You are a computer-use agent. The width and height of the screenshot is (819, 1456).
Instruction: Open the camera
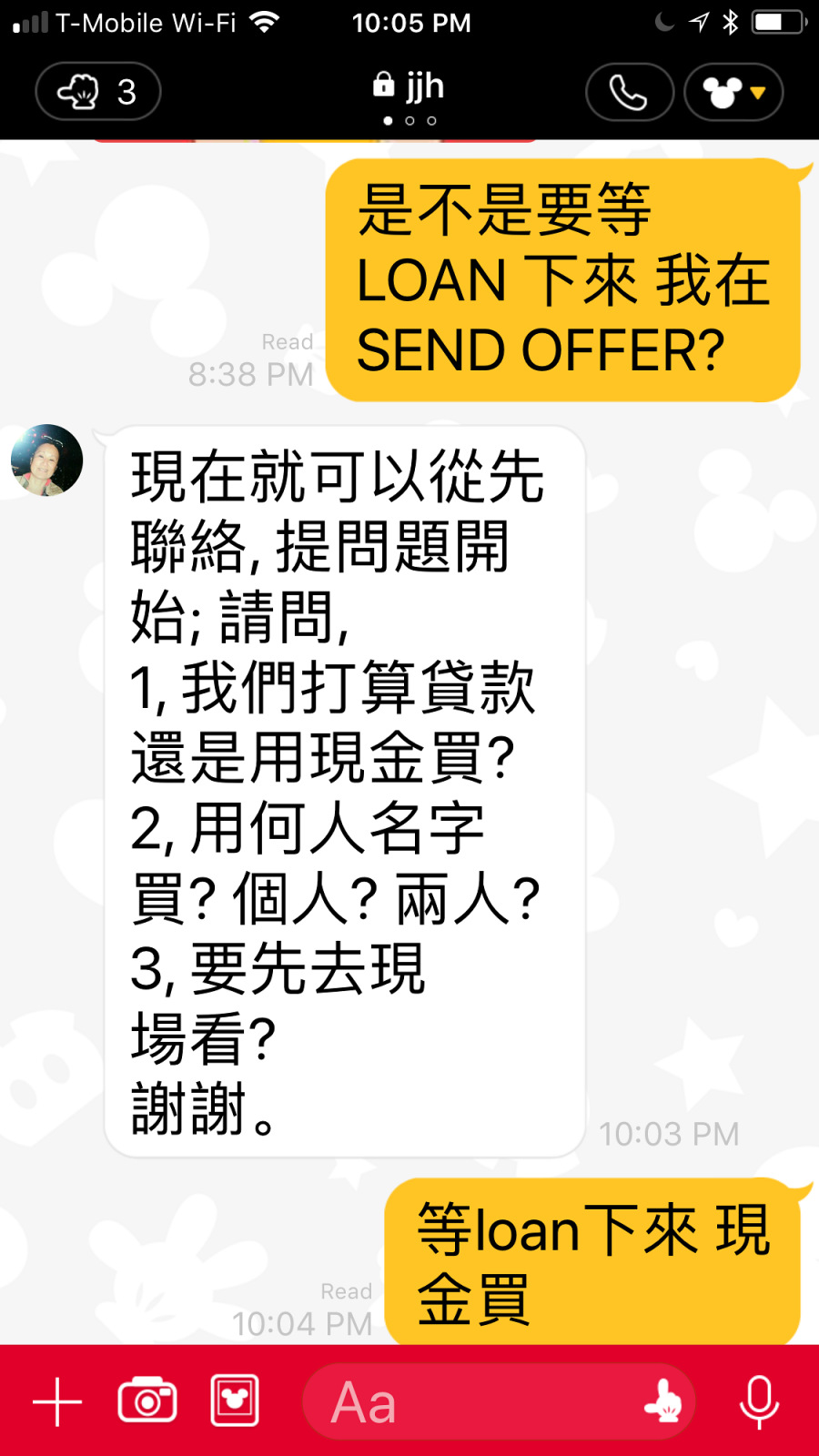pos(147,1400)
